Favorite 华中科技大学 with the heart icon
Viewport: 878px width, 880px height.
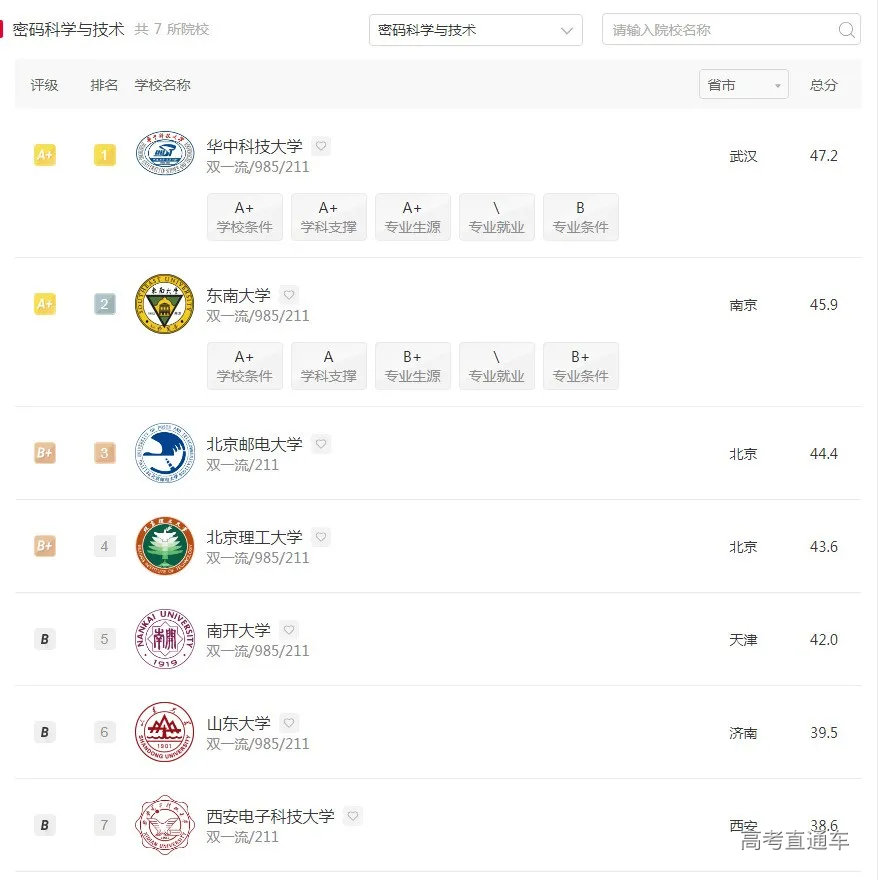321,146
